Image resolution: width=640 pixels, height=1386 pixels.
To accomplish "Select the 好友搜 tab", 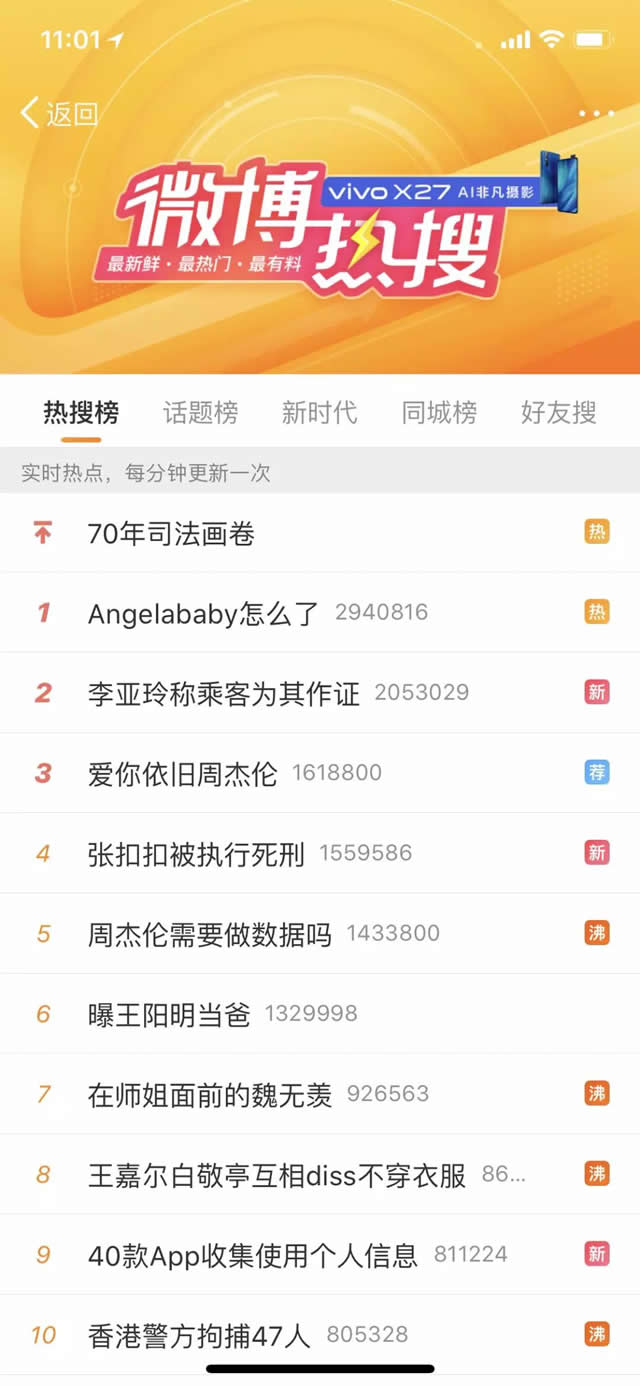I will (558, 412).
